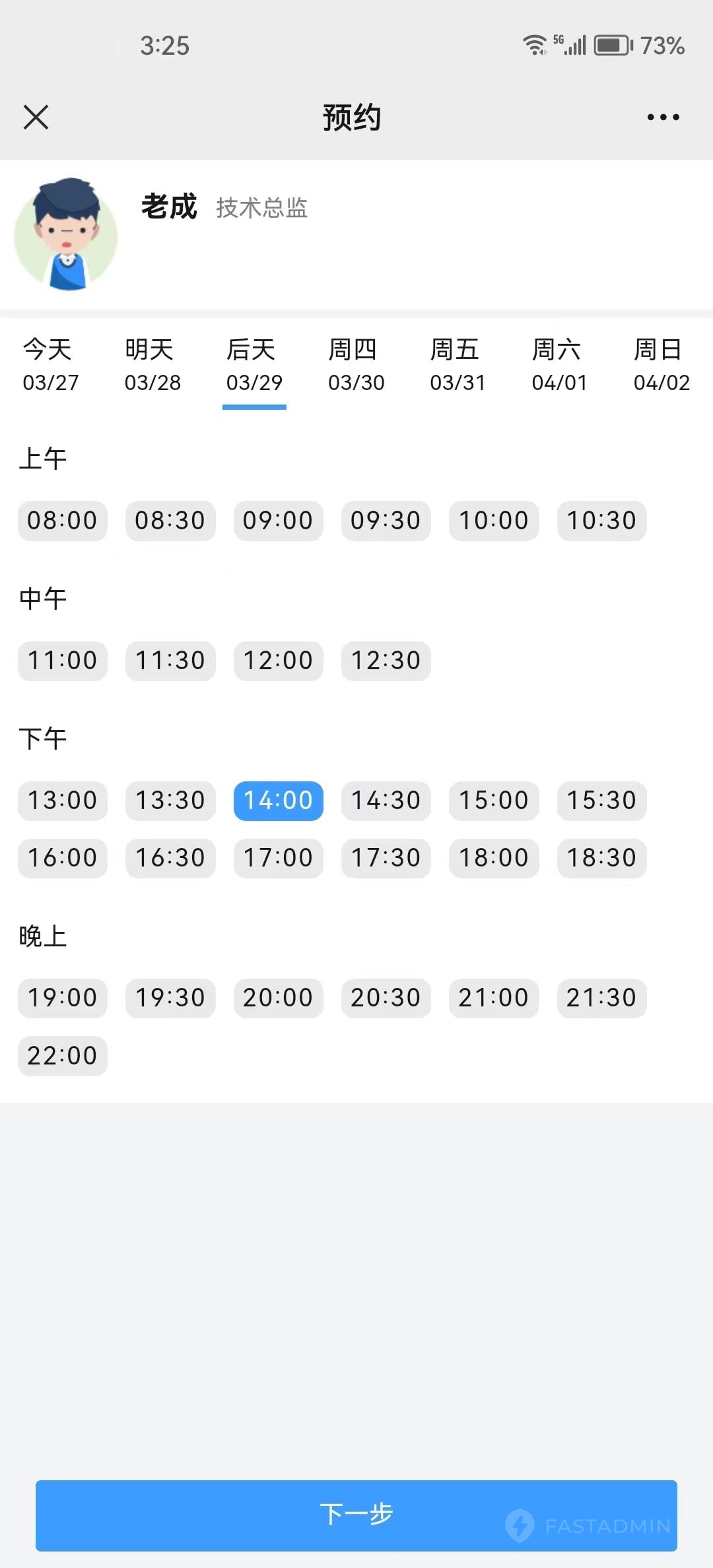Choose the 08:00 morning slot
The height and width of the screenshot is (1568, 713).
[63, 521]
